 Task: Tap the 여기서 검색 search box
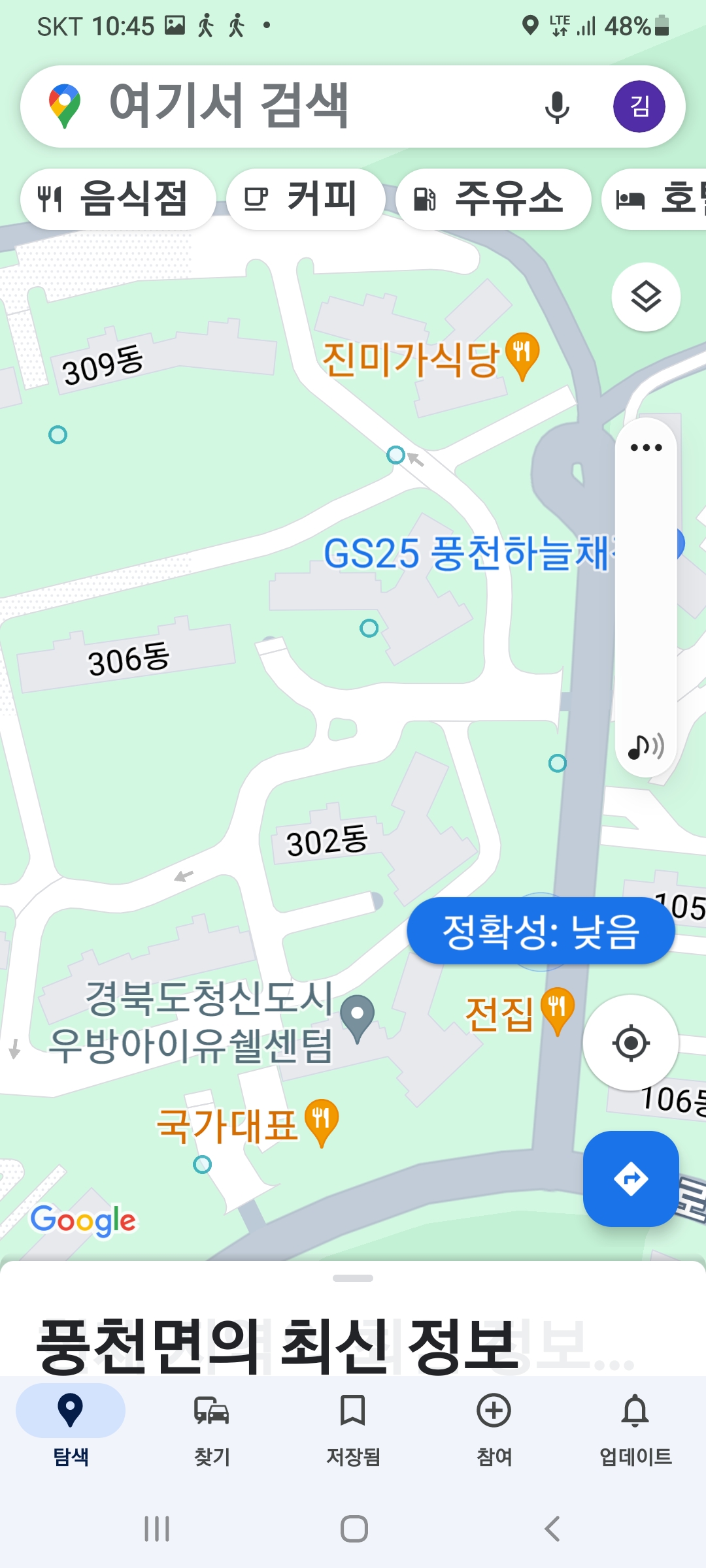point(294,106)
